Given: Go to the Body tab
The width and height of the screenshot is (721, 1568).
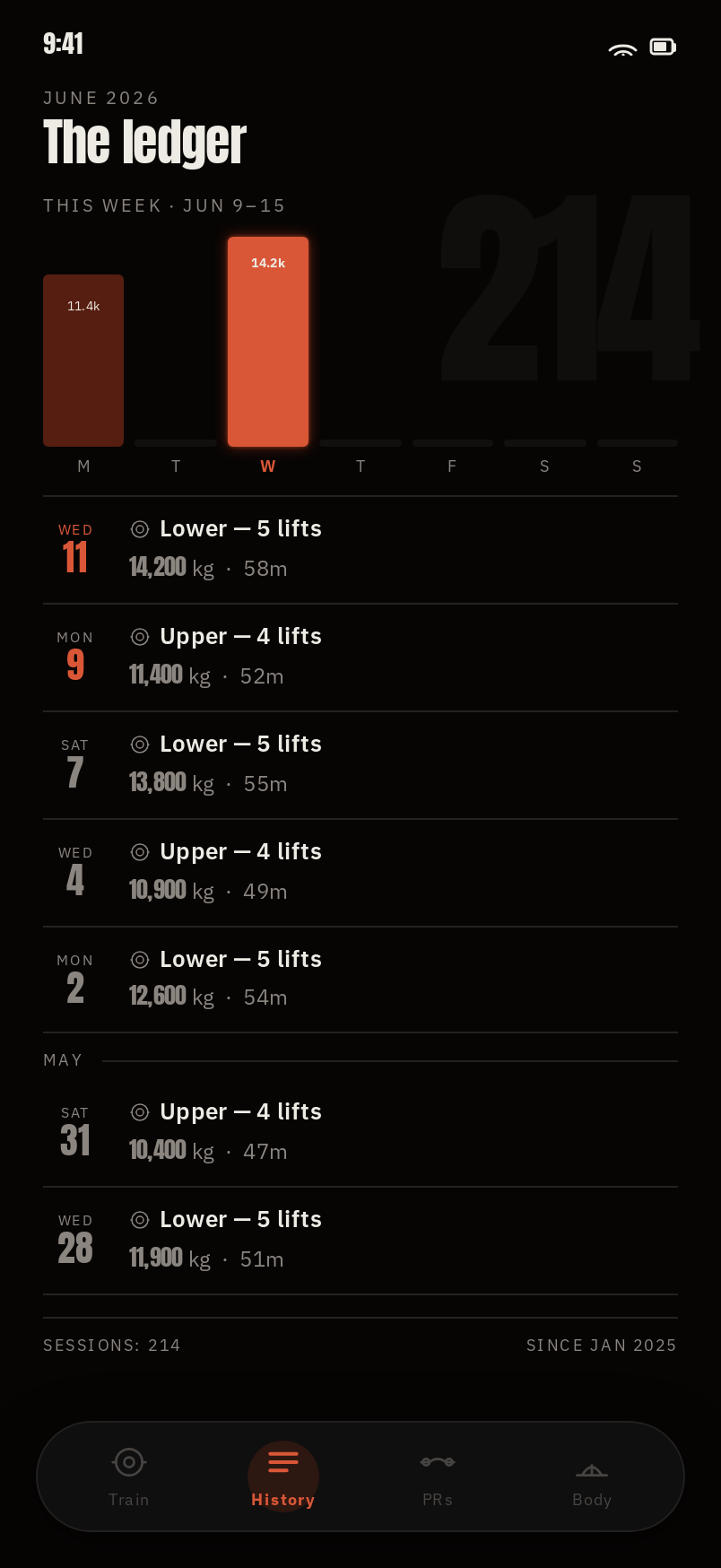Looking at the screenshot, I should coord(592,1477).
